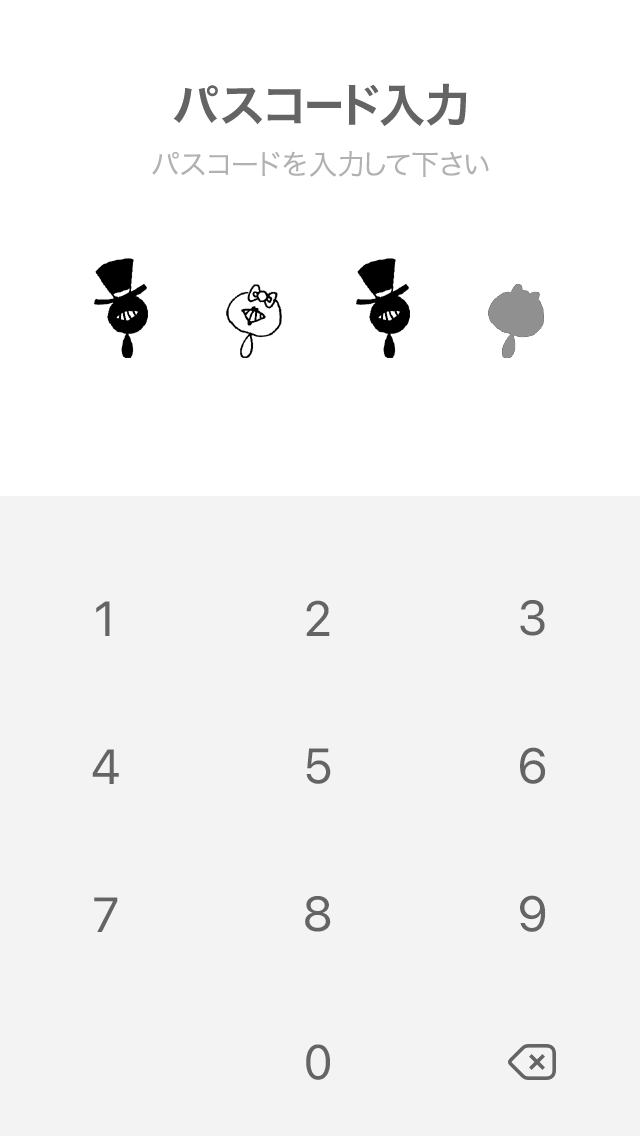The height and width of the screenshot is (1136, 640).
Task: Enter digit 7 on the keypad
Action: coord(105,914)
